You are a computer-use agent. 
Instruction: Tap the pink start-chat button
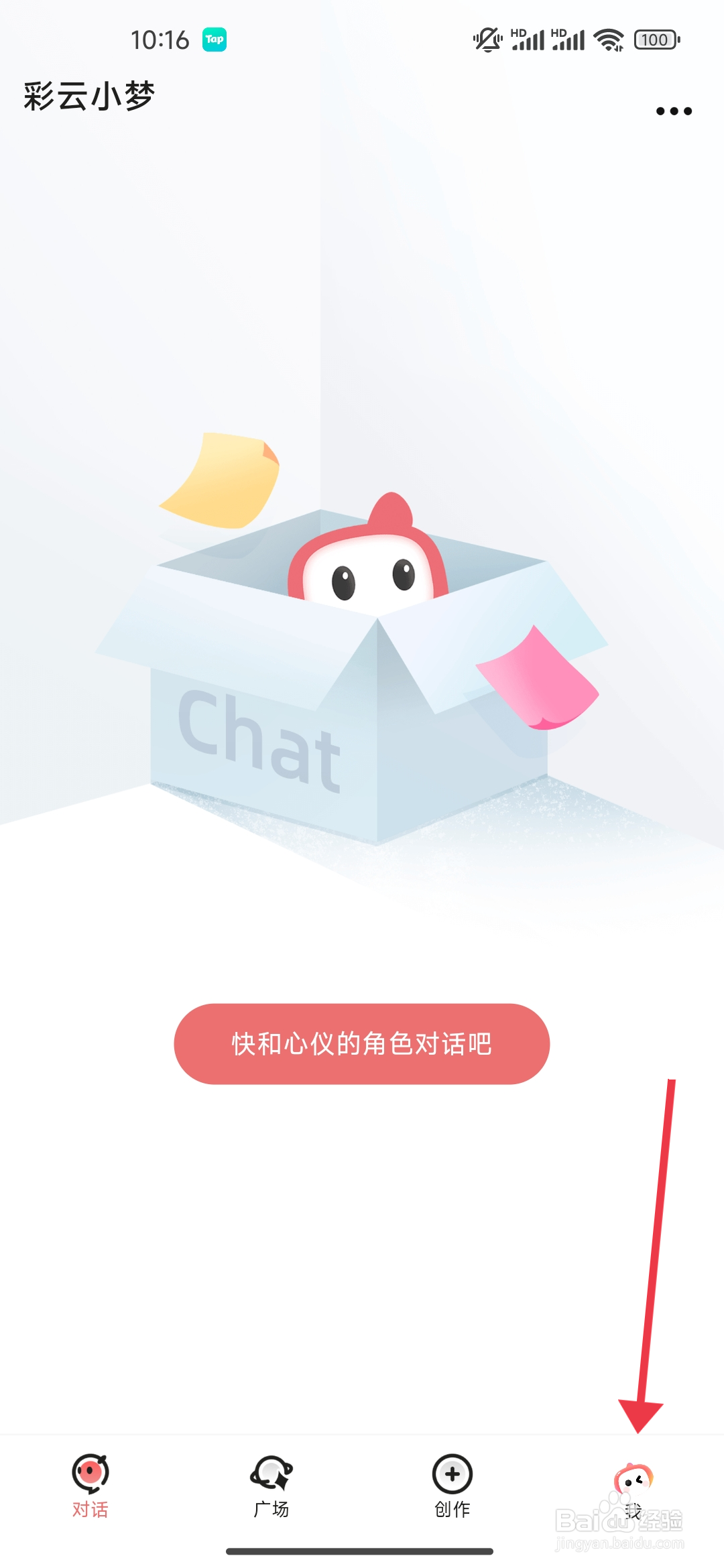pos(362,1044)
